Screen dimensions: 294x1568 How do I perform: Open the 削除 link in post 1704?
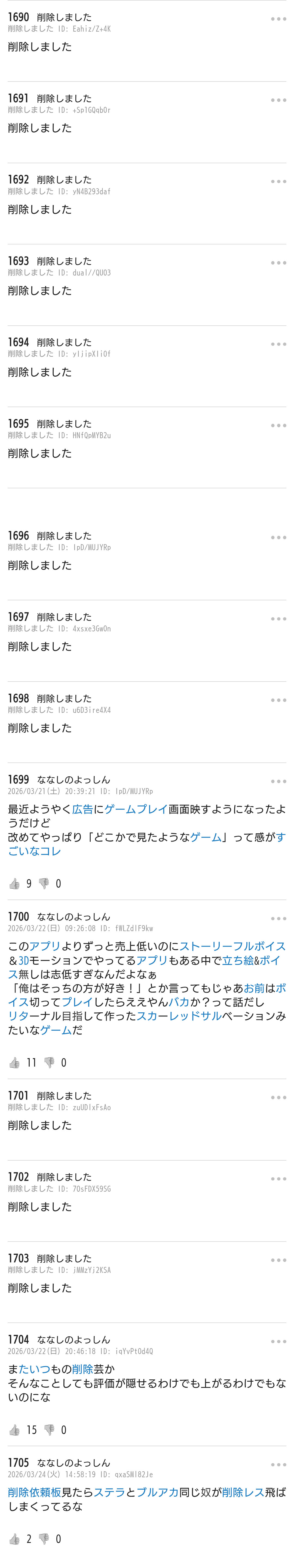(x=82, y=1369)
